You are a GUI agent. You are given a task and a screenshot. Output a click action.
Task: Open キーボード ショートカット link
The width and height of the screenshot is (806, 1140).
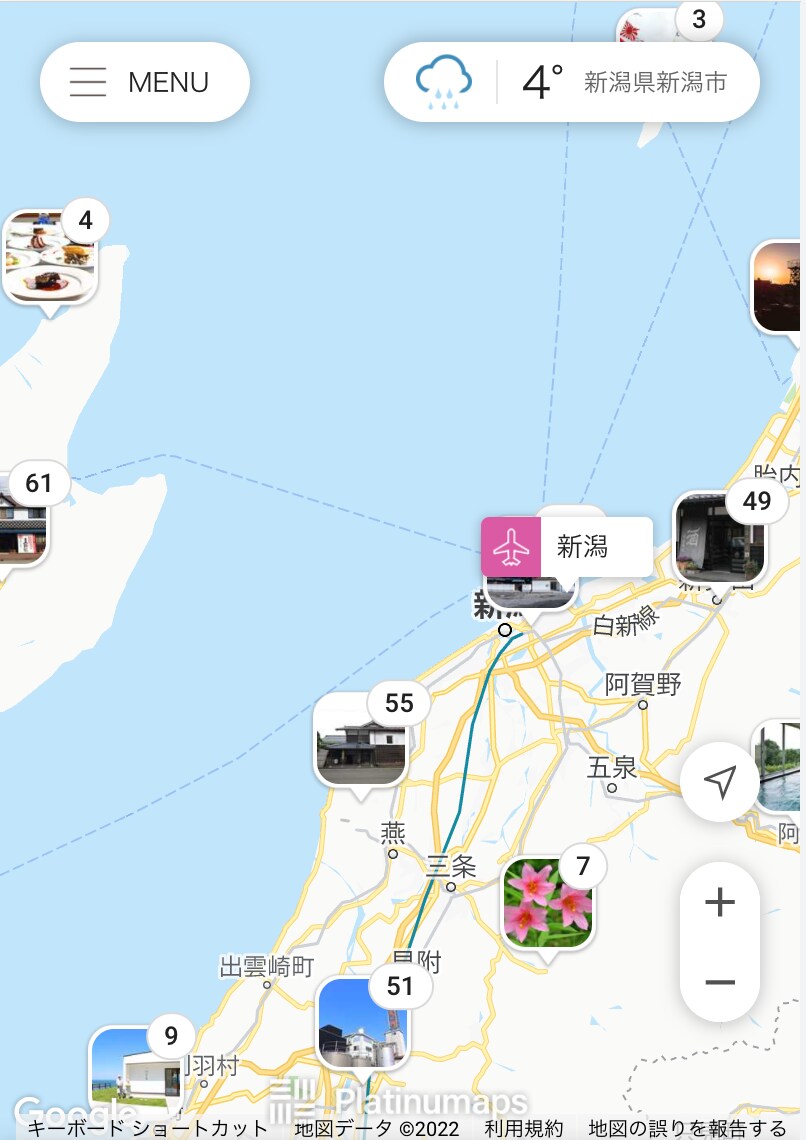tap(148, 1128)
